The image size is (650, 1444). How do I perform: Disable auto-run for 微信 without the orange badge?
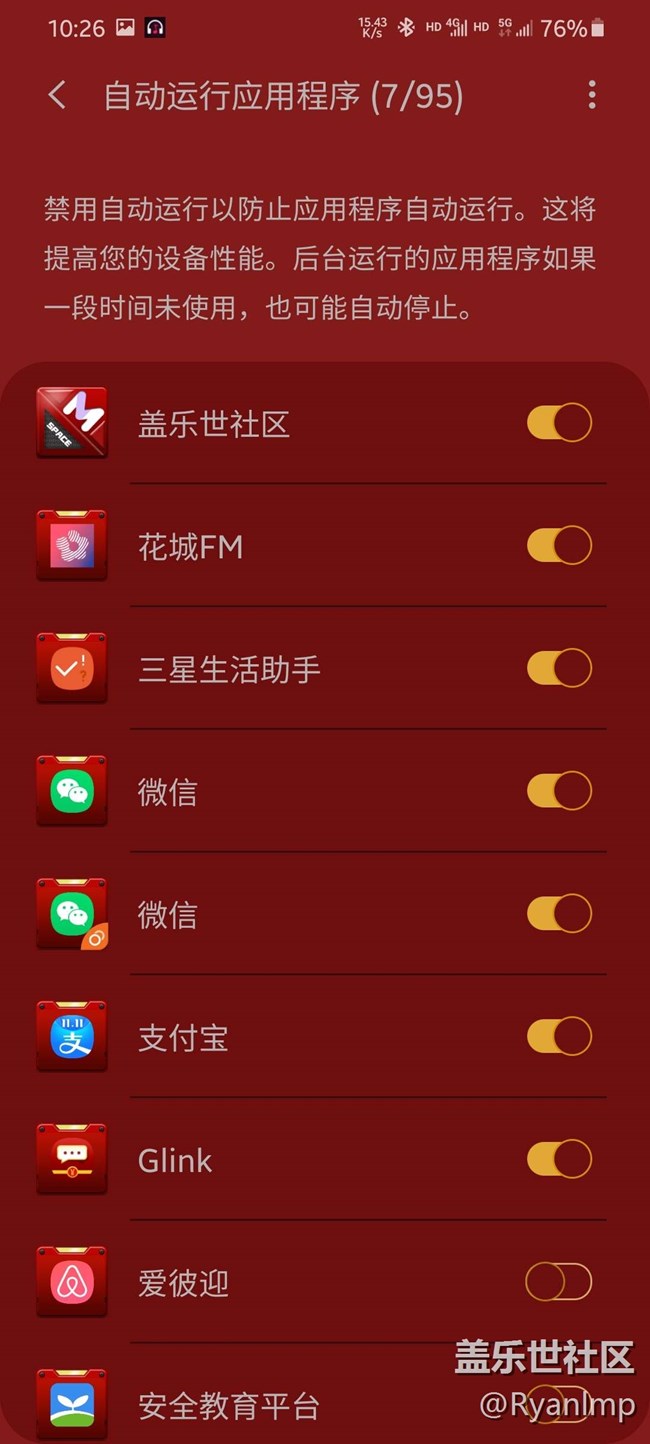click(x=560, y=791)
